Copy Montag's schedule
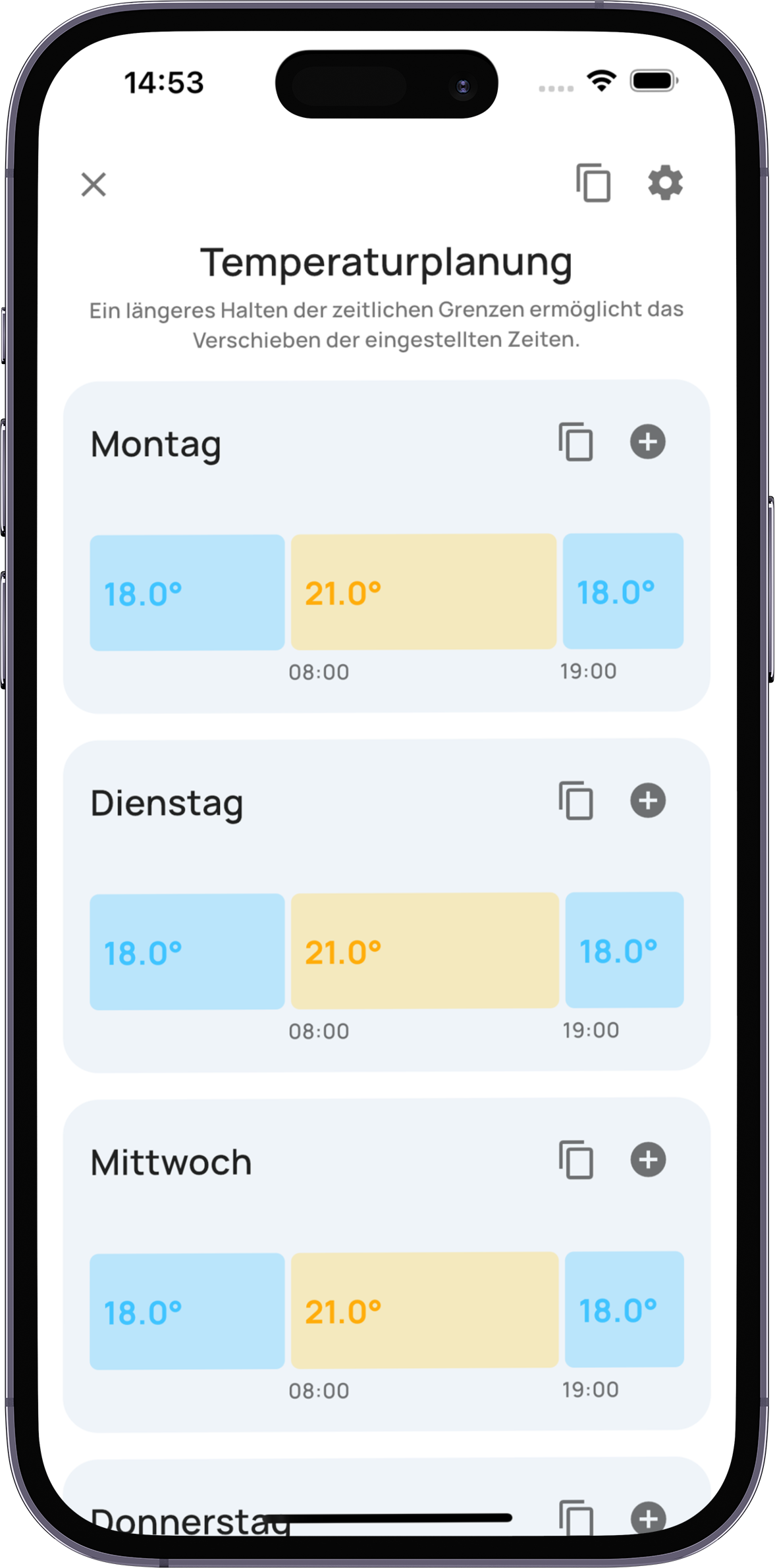Image resolution: width=775 pixels, height=1568 pixels. tap(576, 442)
